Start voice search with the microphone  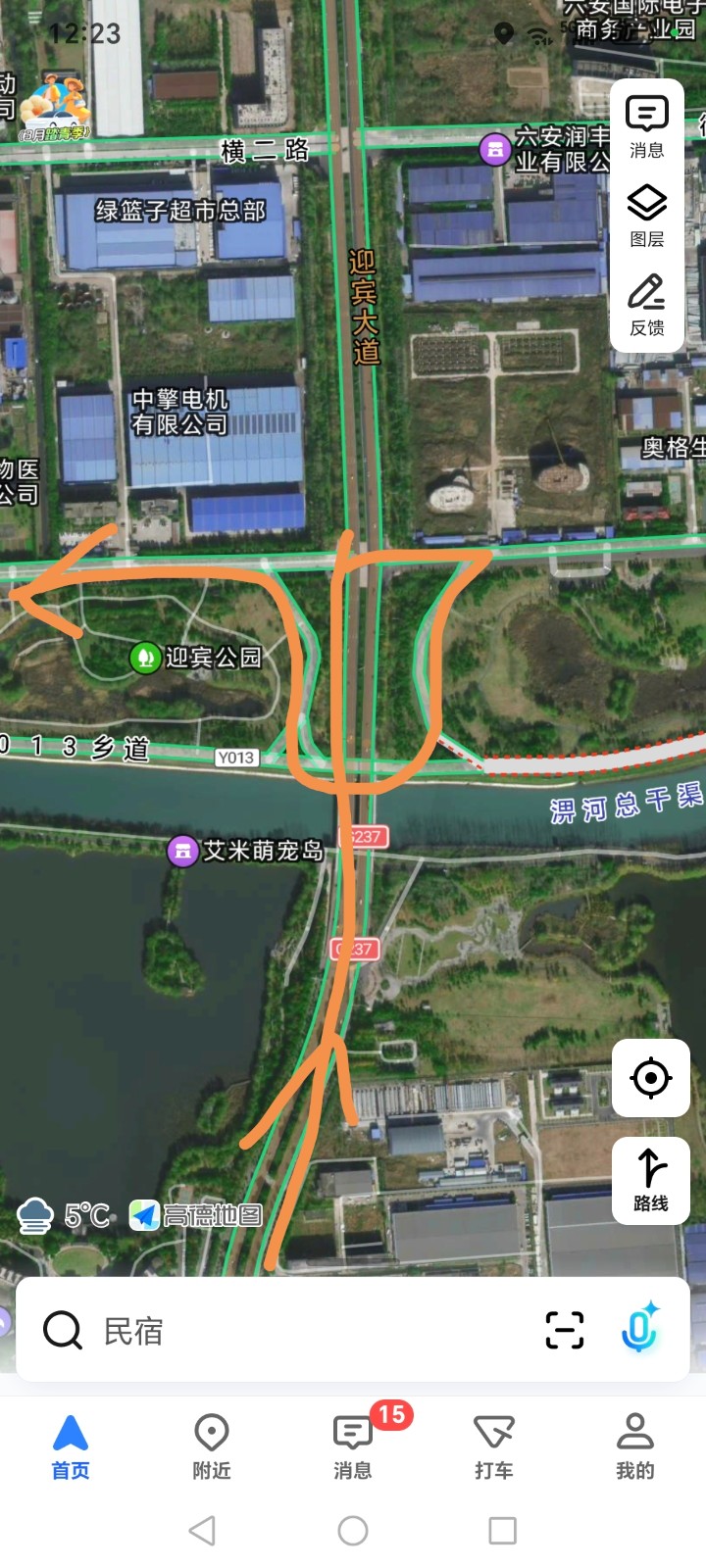(x=639, y=1330)
